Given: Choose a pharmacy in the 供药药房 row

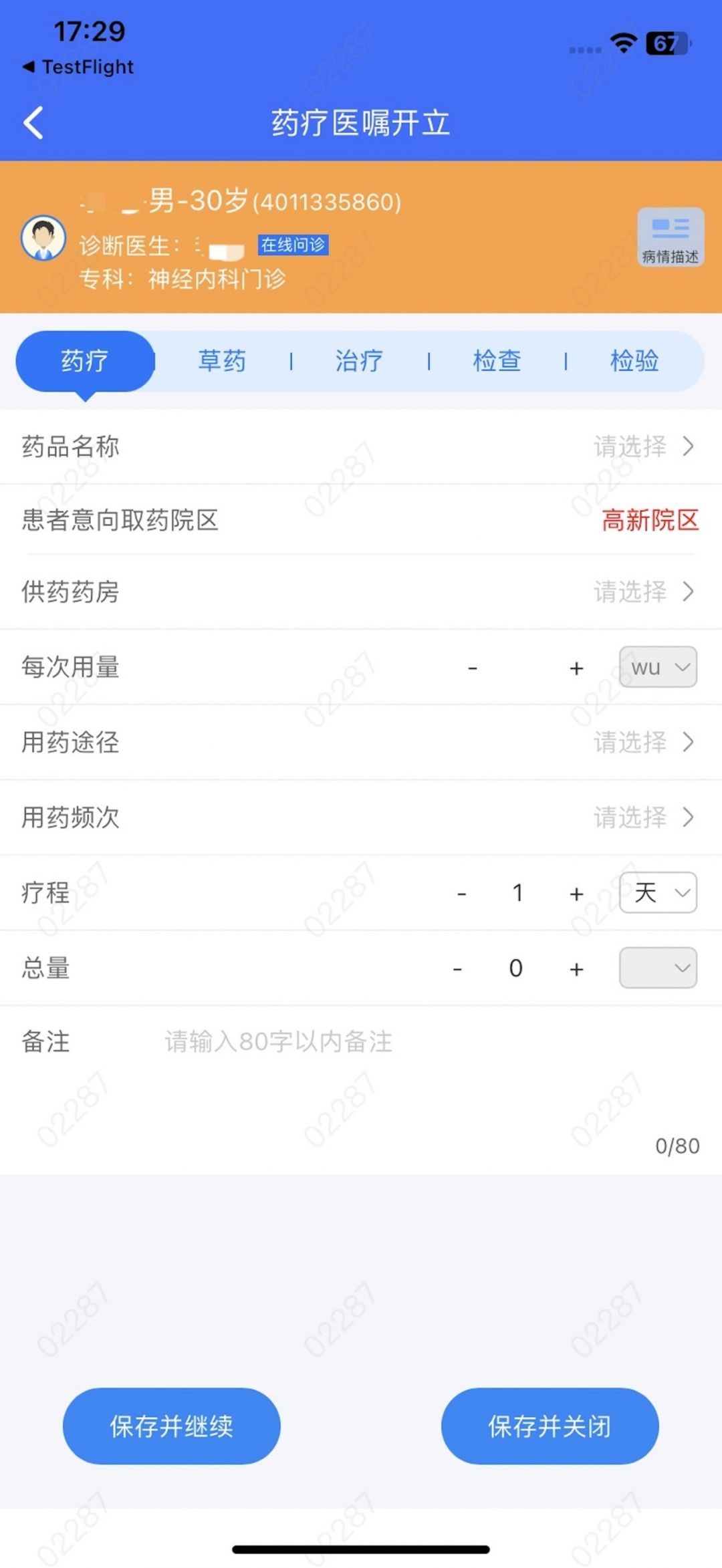Looking at the screenshot, I should (x=642, y=592).
